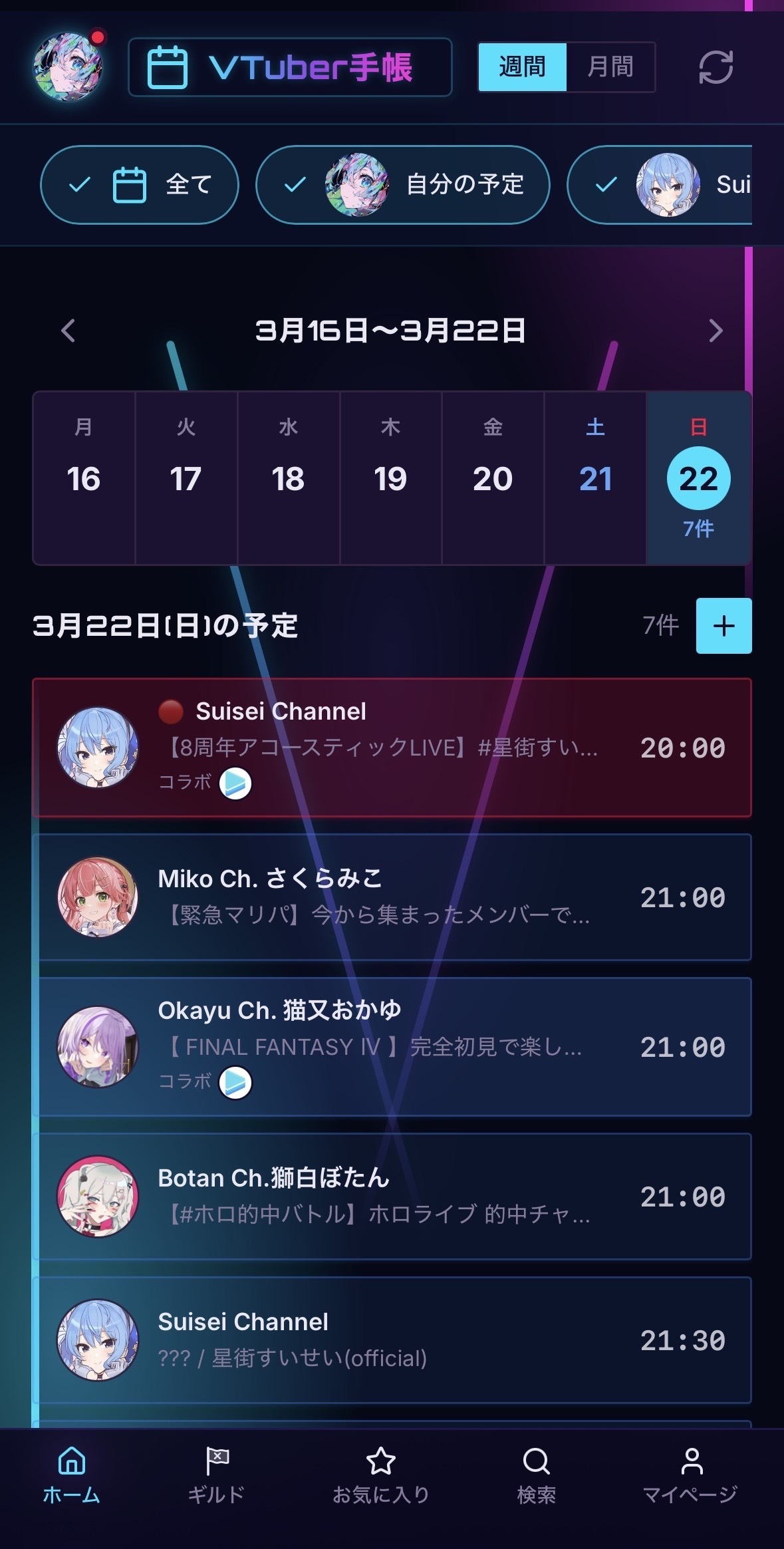Tap the refresh icon in the header
784x1549 pixels.
pos(716,67)
